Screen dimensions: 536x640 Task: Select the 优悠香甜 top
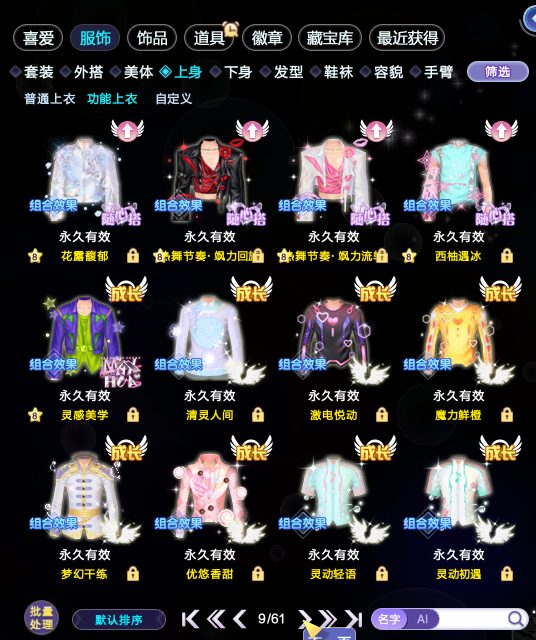[209, 508]
